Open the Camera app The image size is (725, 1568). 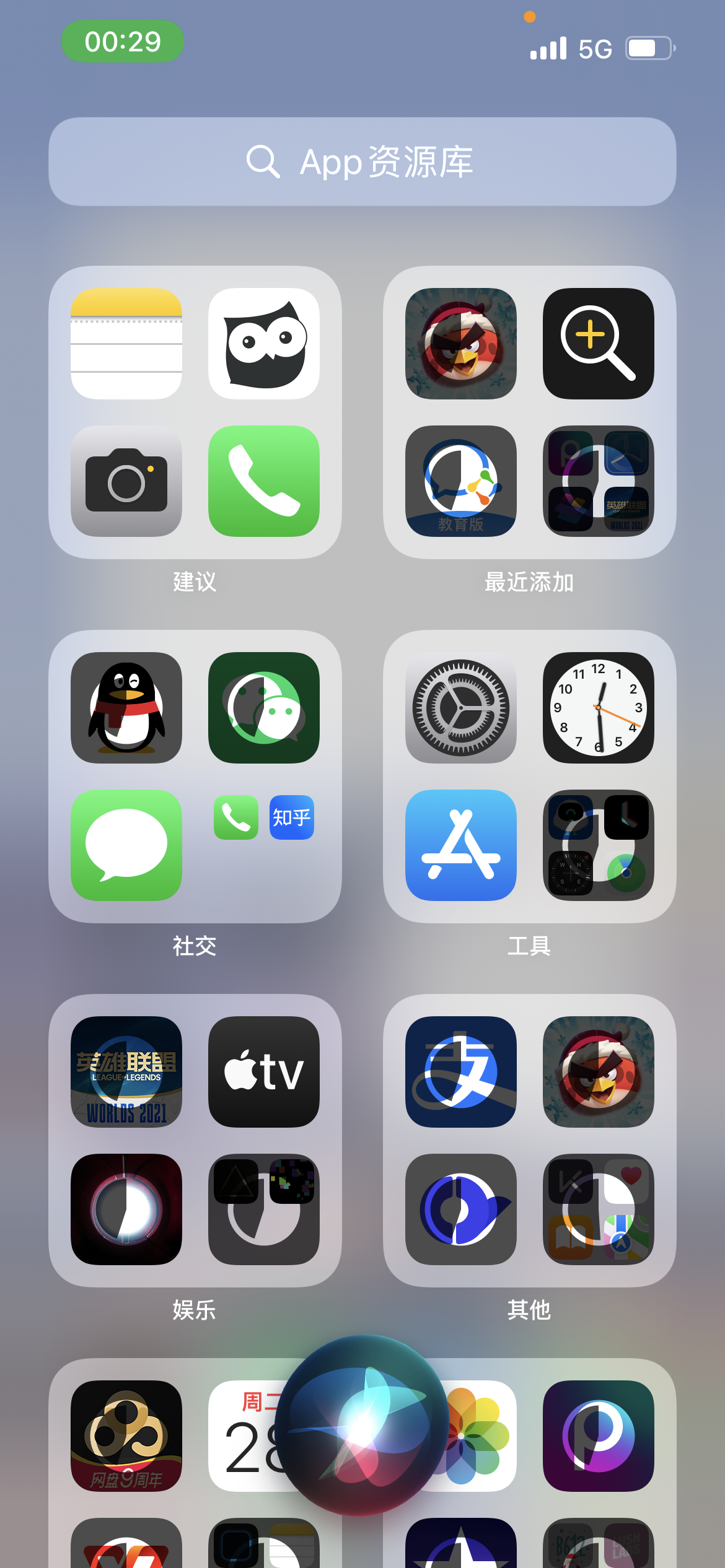(126, 481)
